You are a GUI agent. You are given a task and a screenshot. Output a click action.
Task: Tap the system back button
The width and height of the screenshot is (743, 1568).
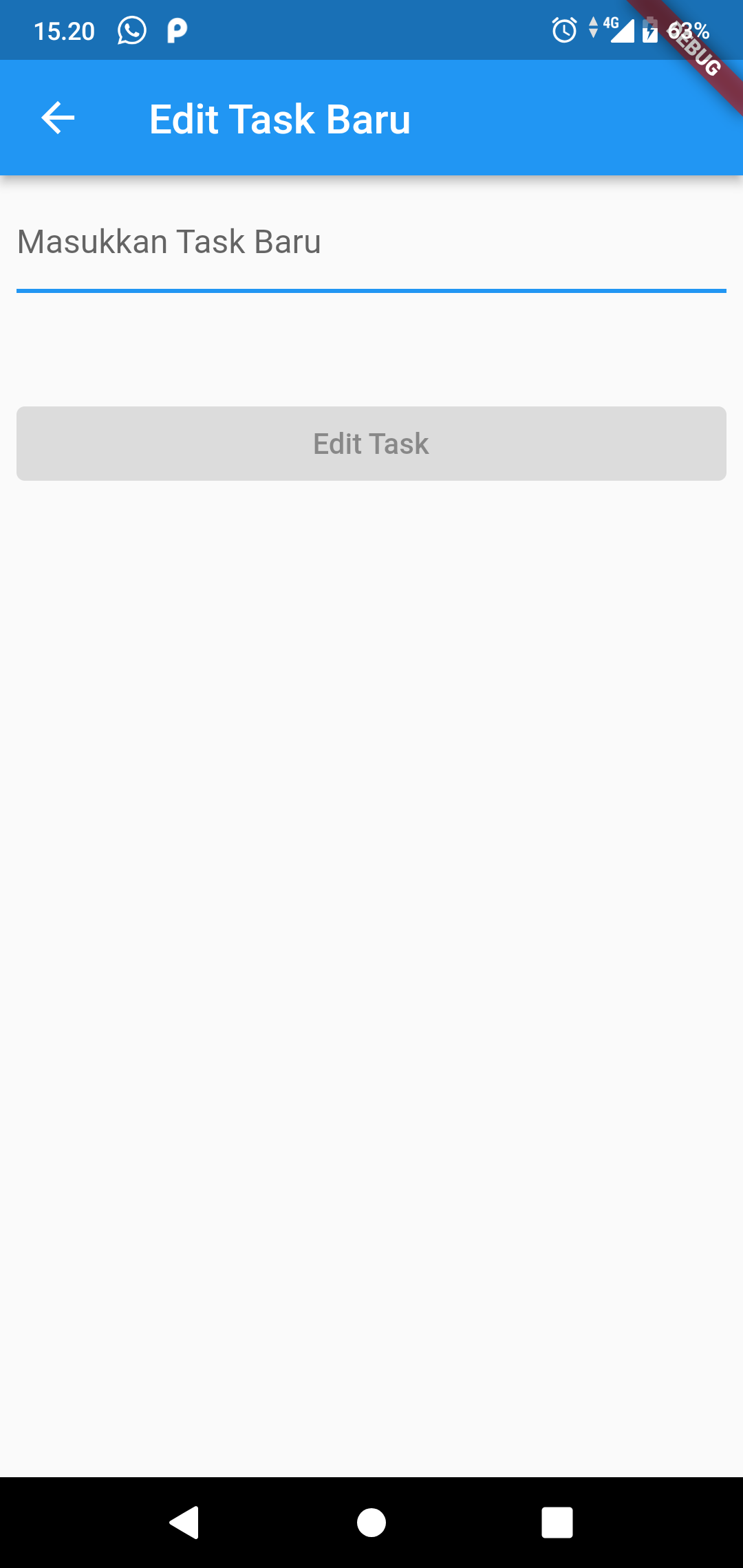184,1522
